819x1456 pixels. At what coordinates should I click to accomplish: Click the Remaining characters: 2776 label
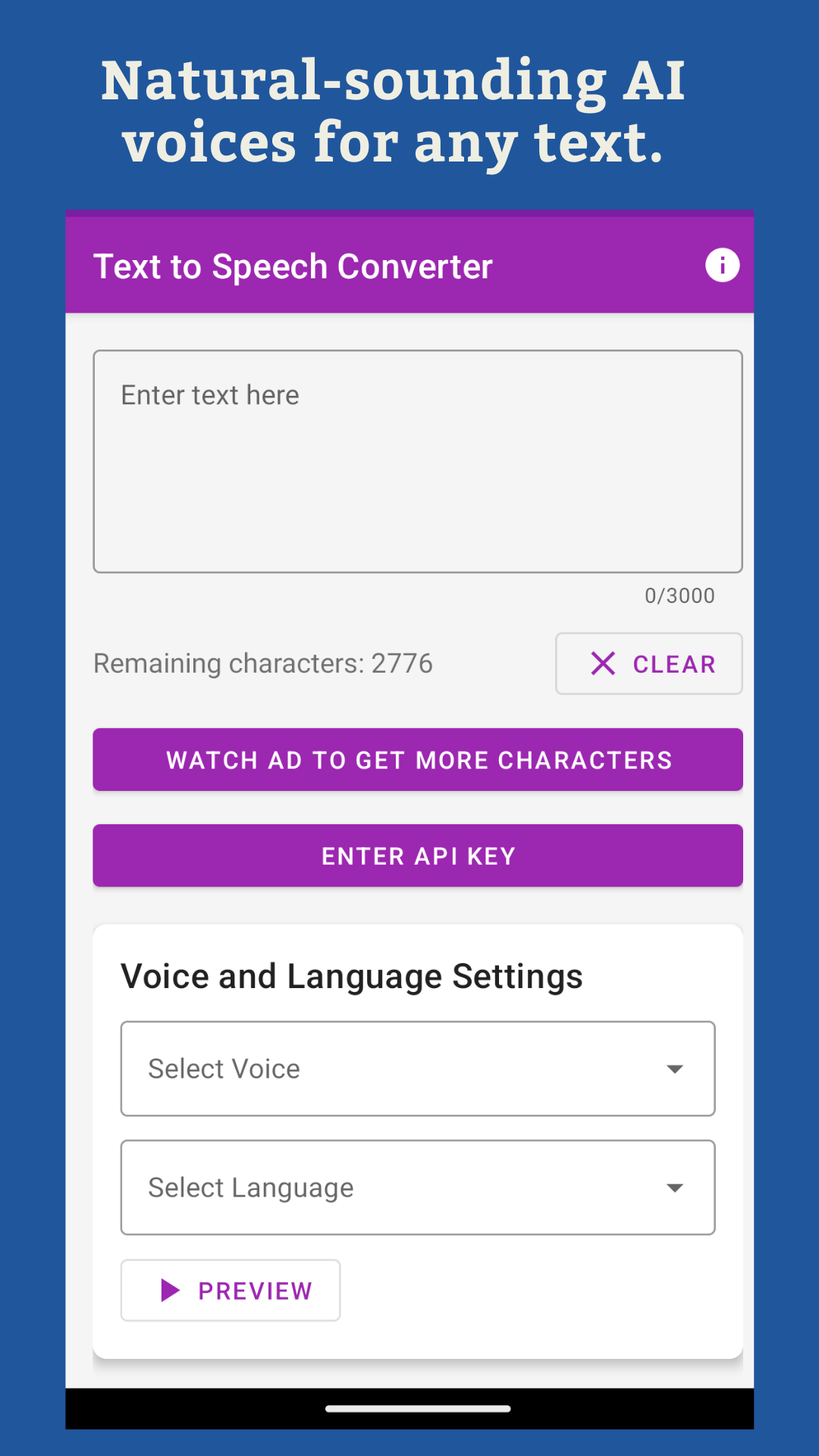[x=263, y=663]
